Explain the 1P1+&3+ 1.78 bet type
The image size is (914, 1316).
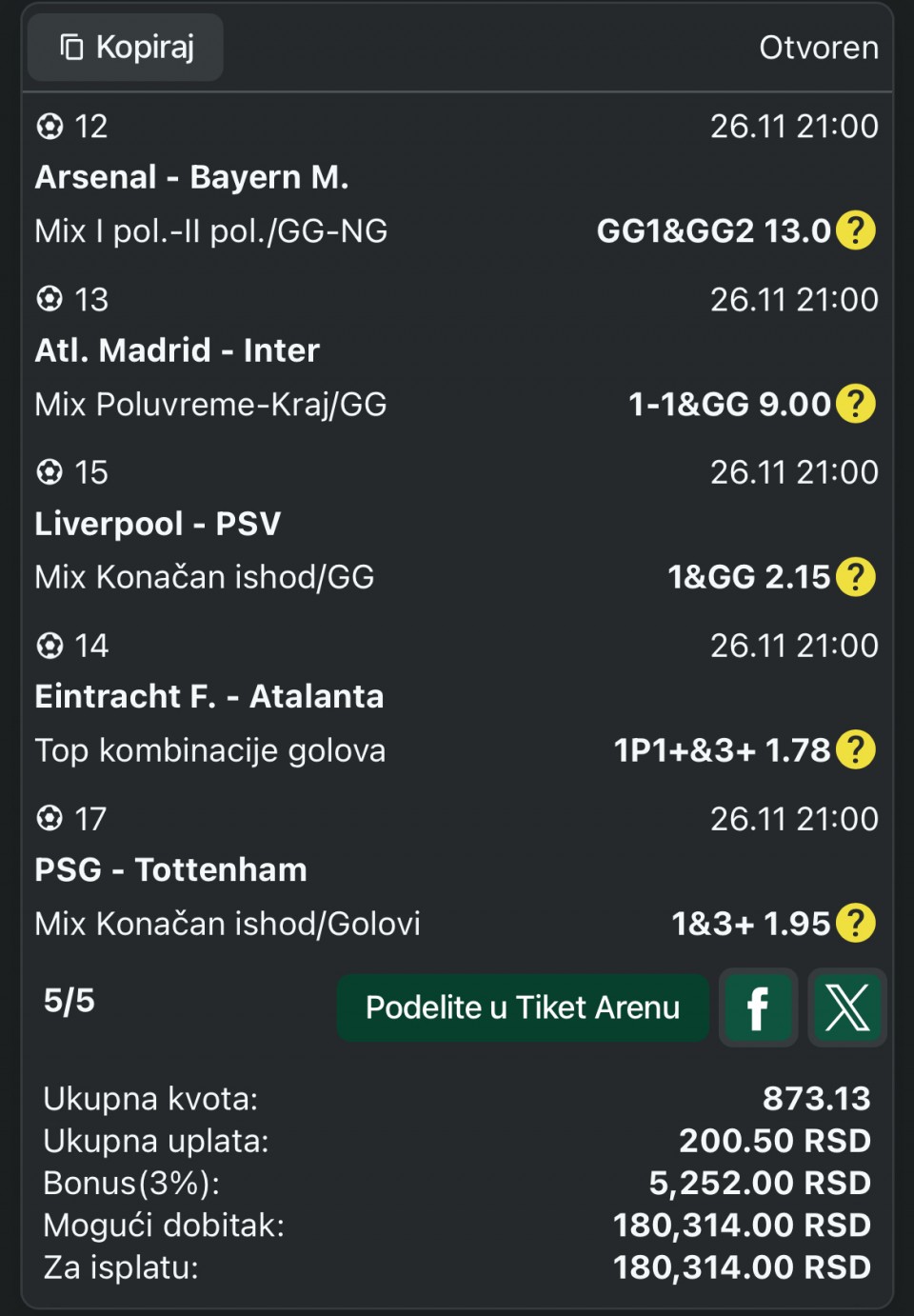click(x=855, y=750)
